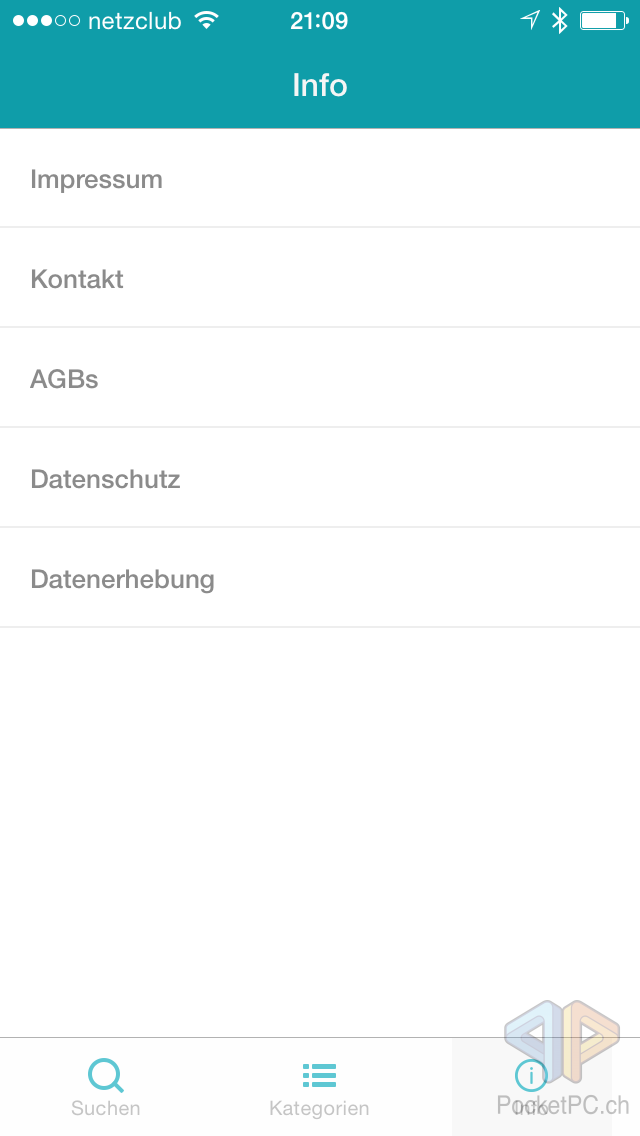Switch to the Suchen tab

(x=106, y=1087)
